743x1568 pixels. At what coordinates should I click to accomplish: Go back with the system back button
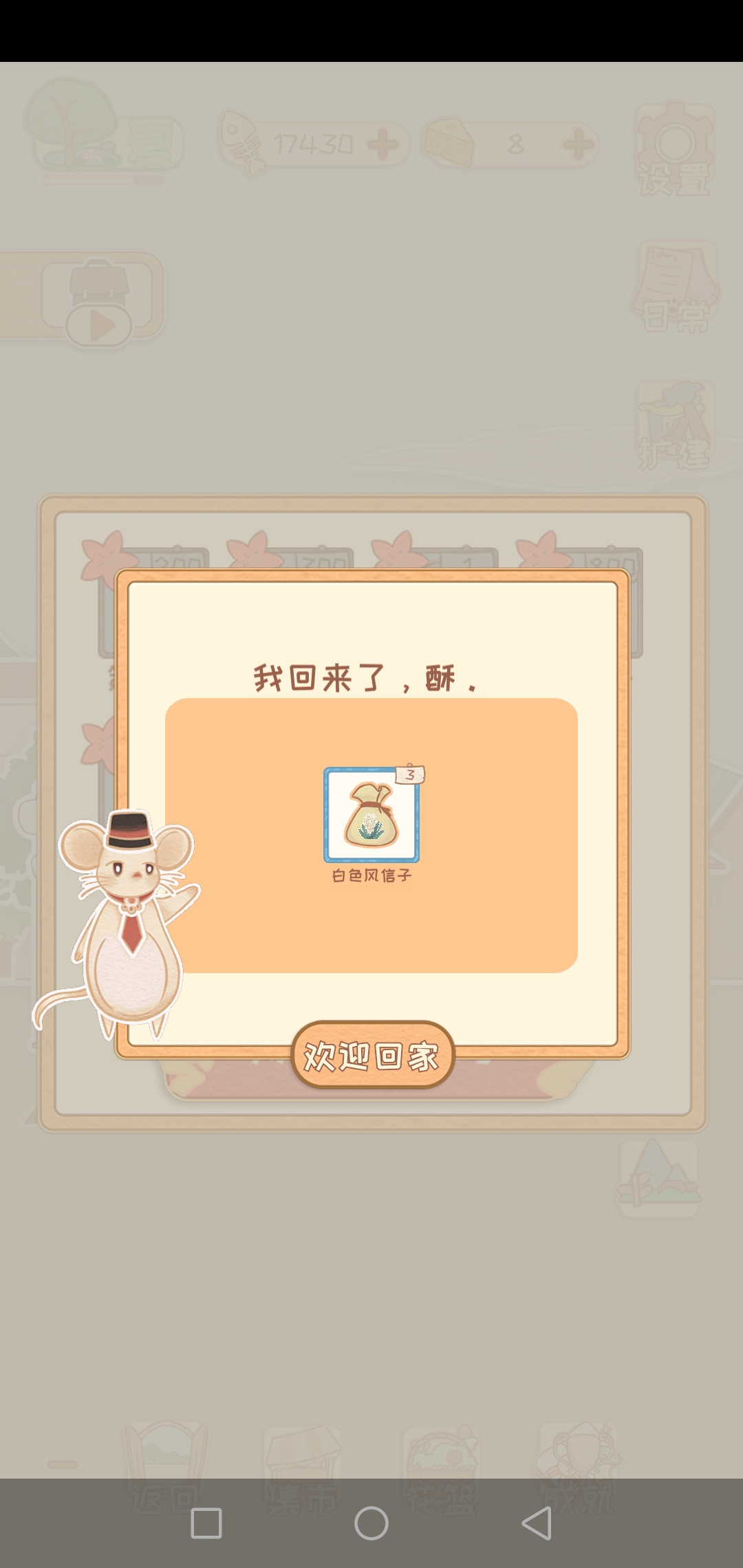537,1523
